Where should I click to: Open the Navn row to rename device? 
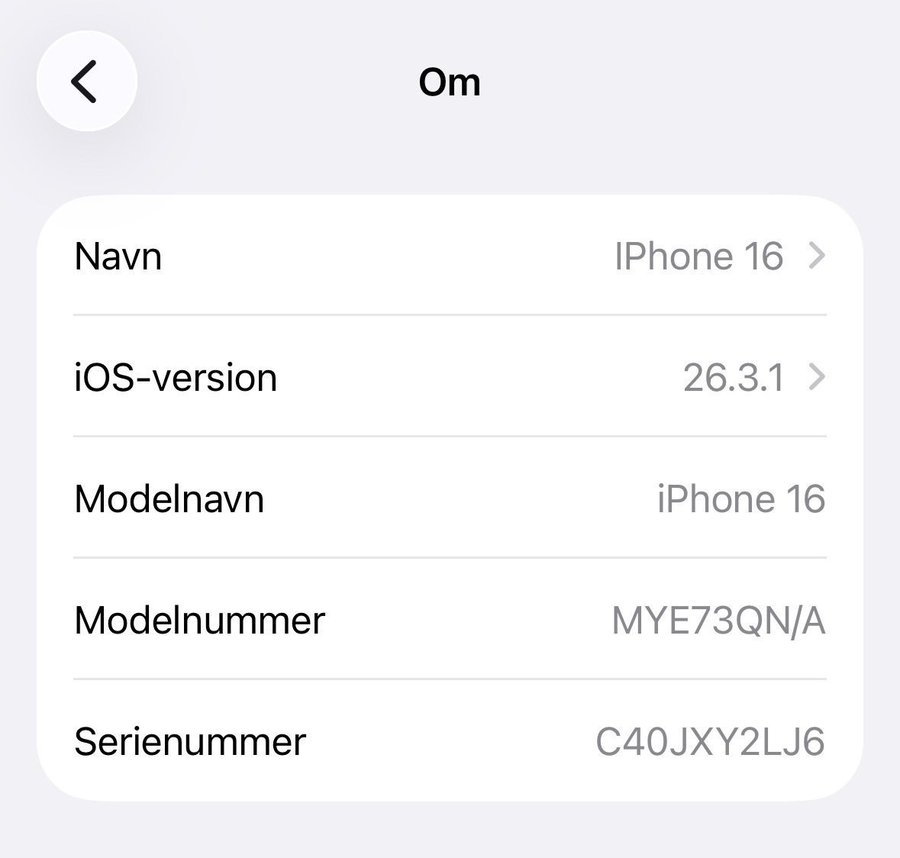pyautogui.click(x=450, y=257)
